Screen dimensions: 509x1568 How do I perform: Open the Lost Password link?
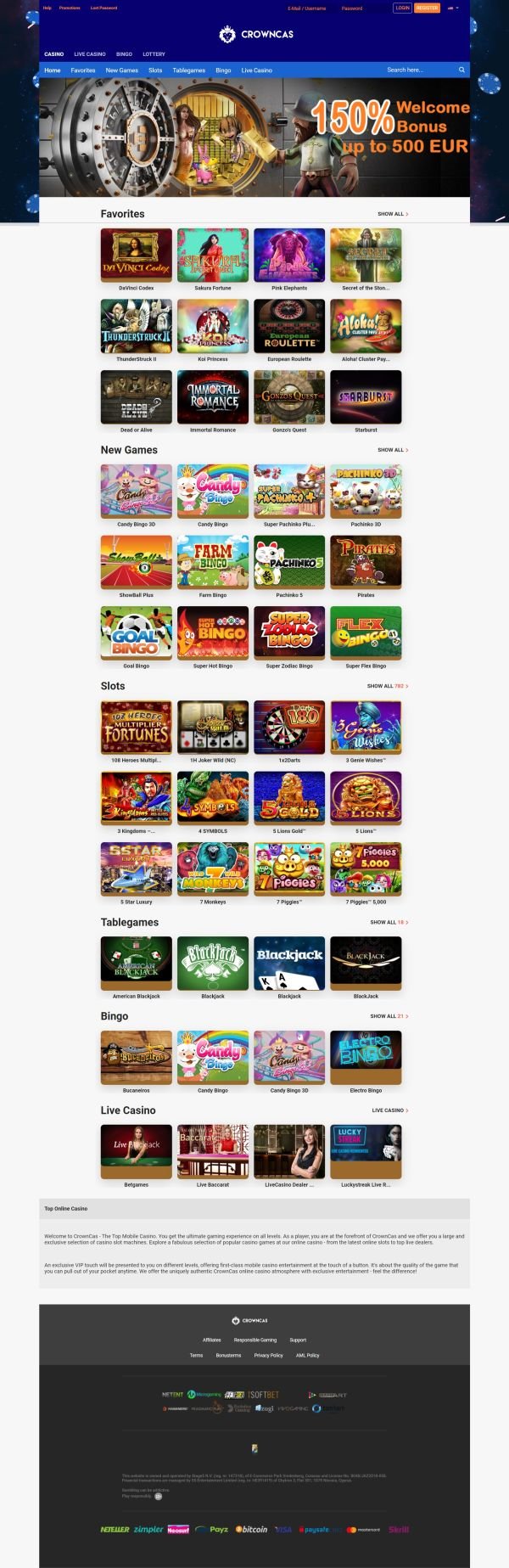(103, 8)
